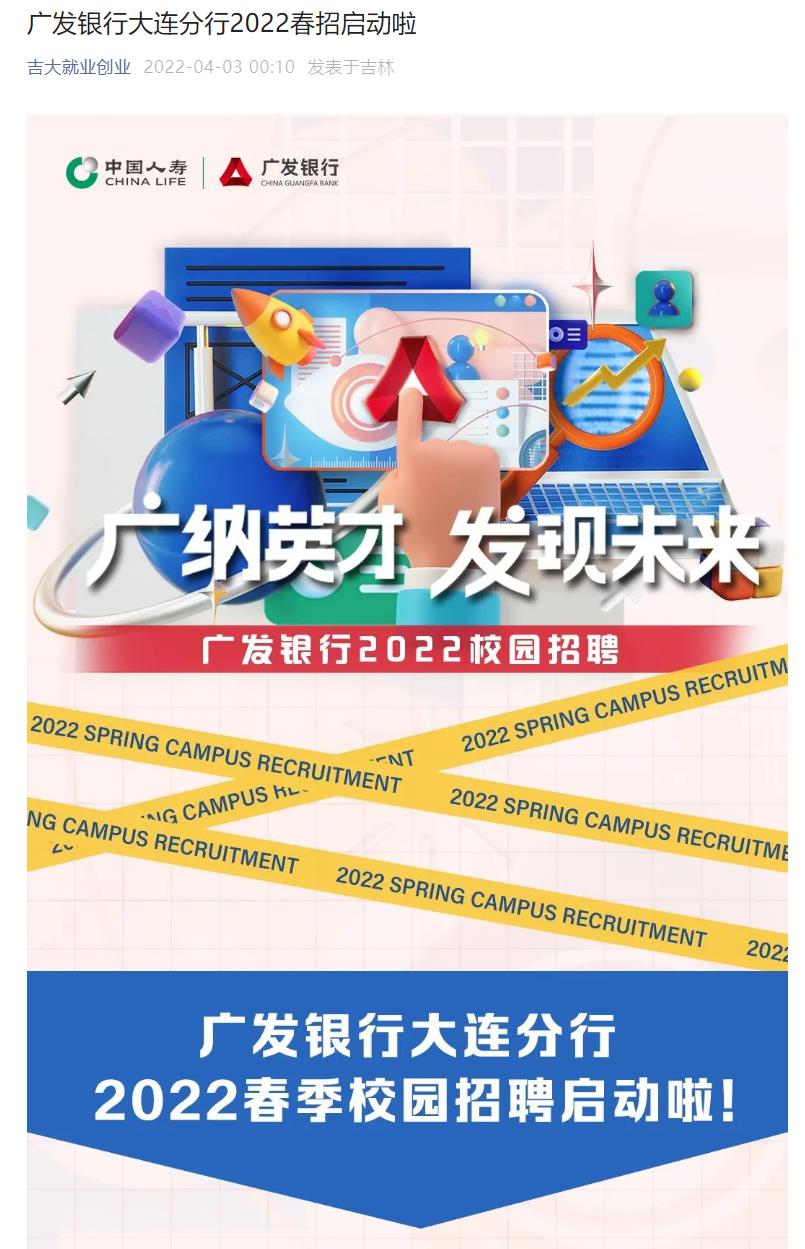View the 广发银行 recruitment poster image
This screenshot has width=805, height=1249.
(x=407, y=600)
